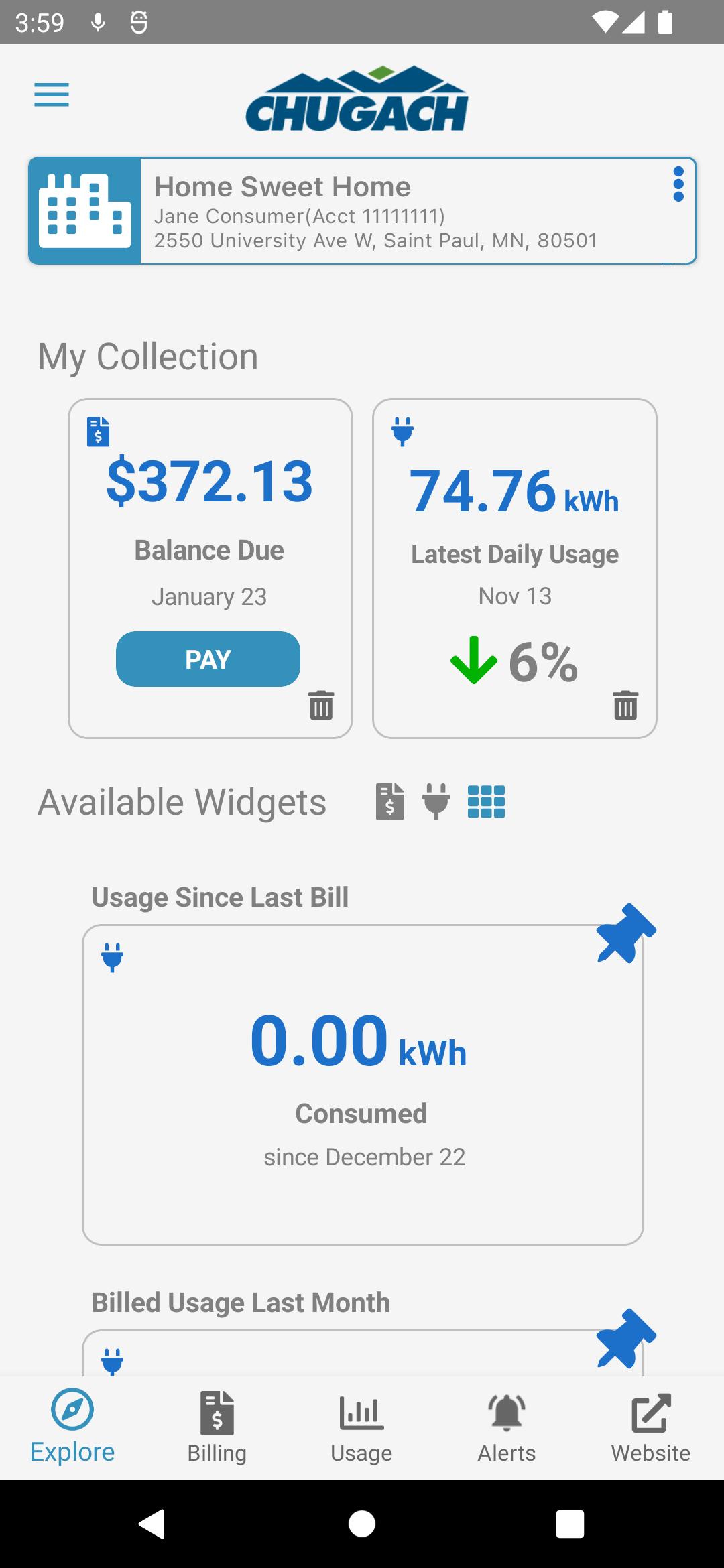Pin the Usage Since Last Bill widget

[x=625, y=933]
